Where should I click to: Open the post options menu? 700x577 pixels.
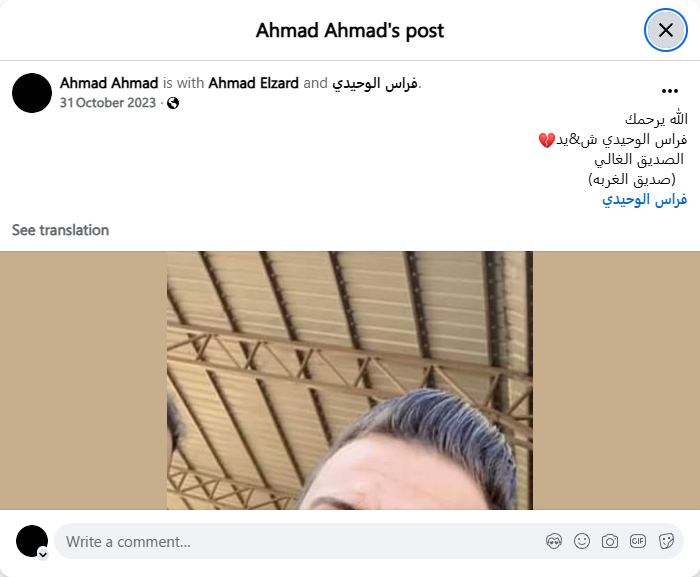tap(670, 91)
